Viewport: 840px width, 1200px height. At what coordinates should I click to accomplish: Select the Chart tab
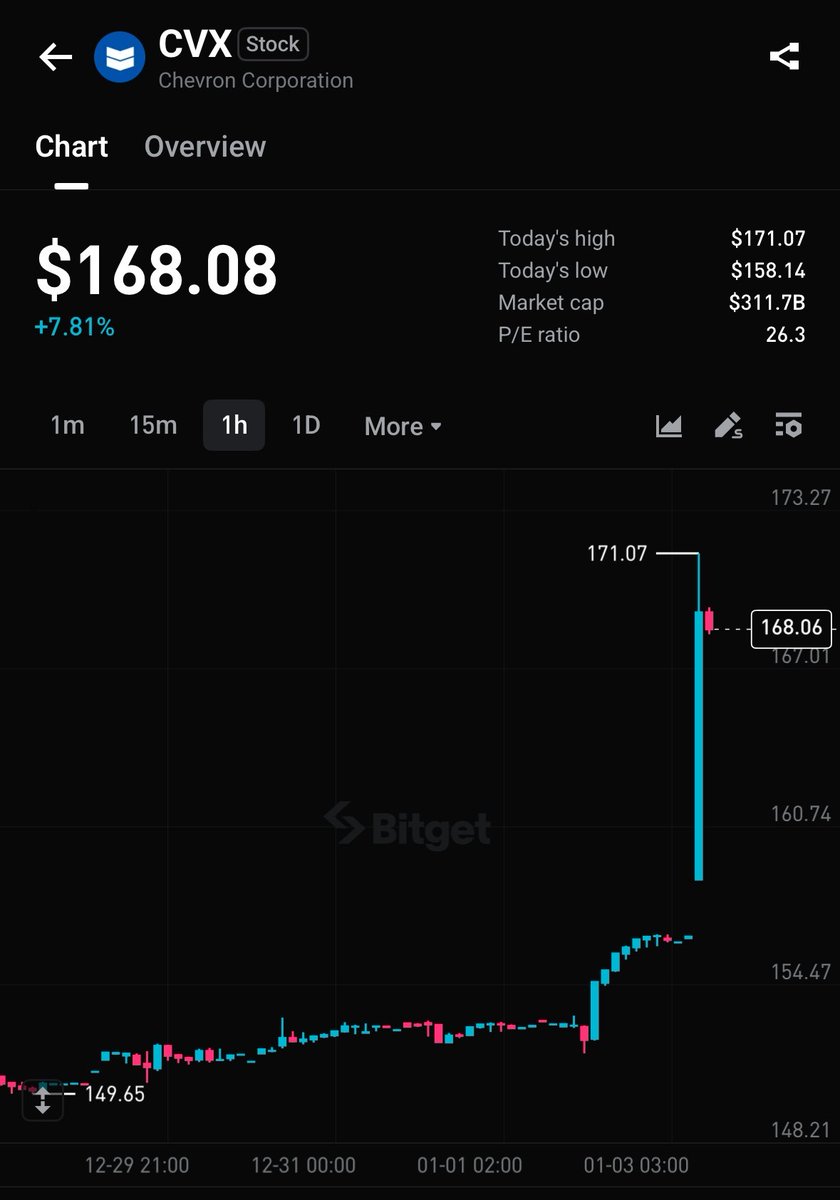(71, 146)
